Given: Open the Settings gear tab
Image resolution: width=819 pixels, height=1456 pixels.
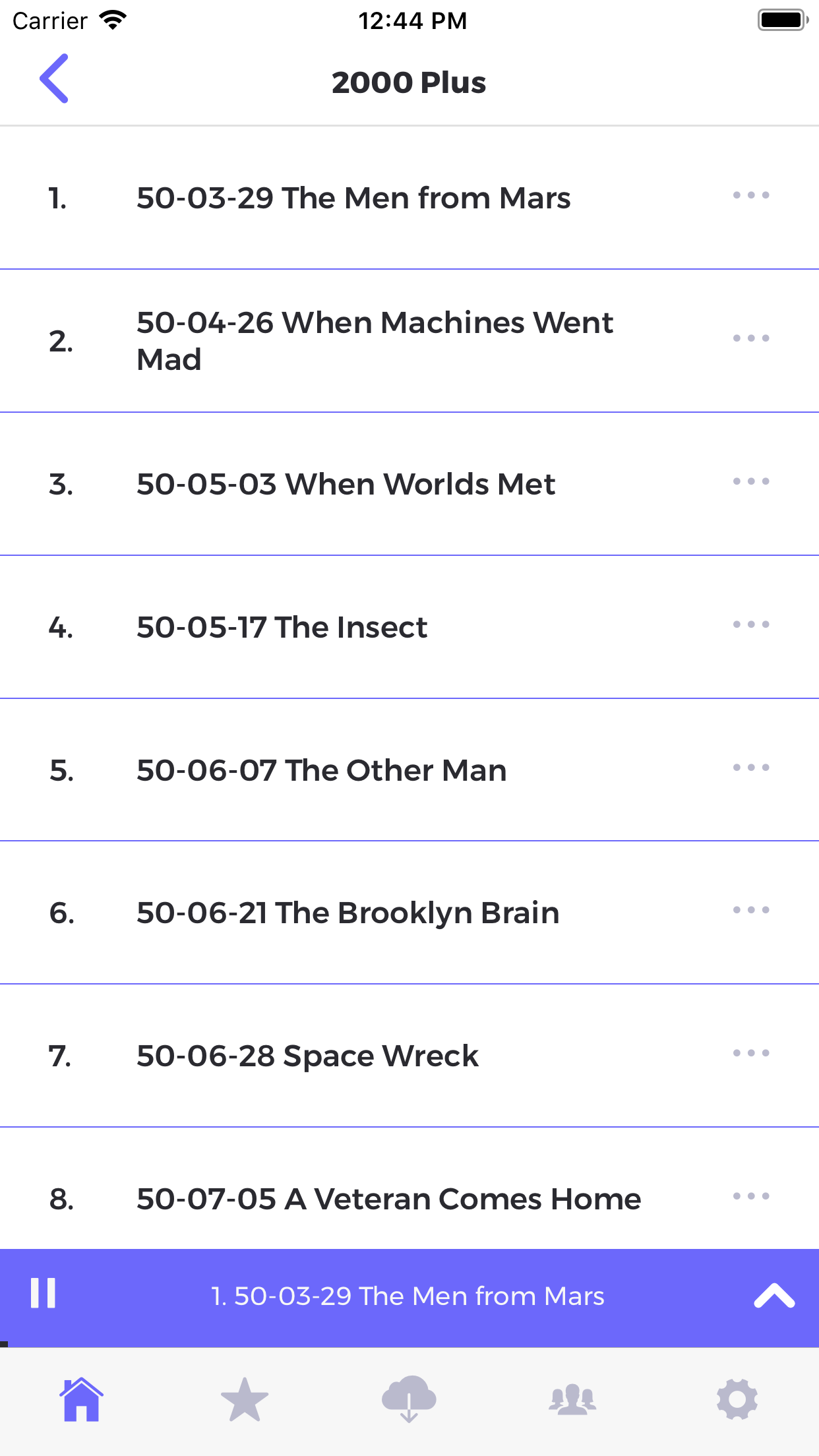Looking at the screenshot, I should point(737,1399).
